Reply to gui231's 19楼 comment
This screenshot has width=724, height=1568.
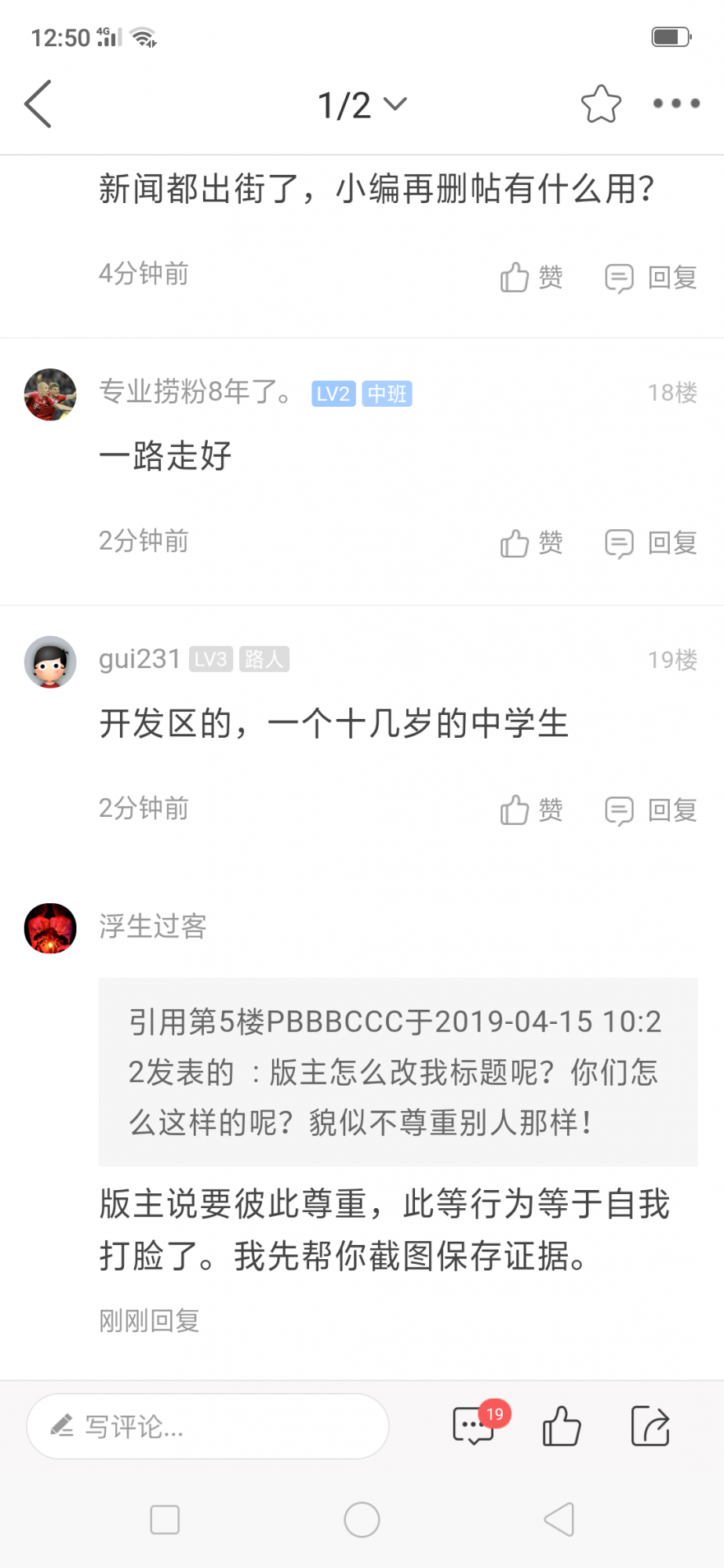pyautogui.click(x=651, y=810)
